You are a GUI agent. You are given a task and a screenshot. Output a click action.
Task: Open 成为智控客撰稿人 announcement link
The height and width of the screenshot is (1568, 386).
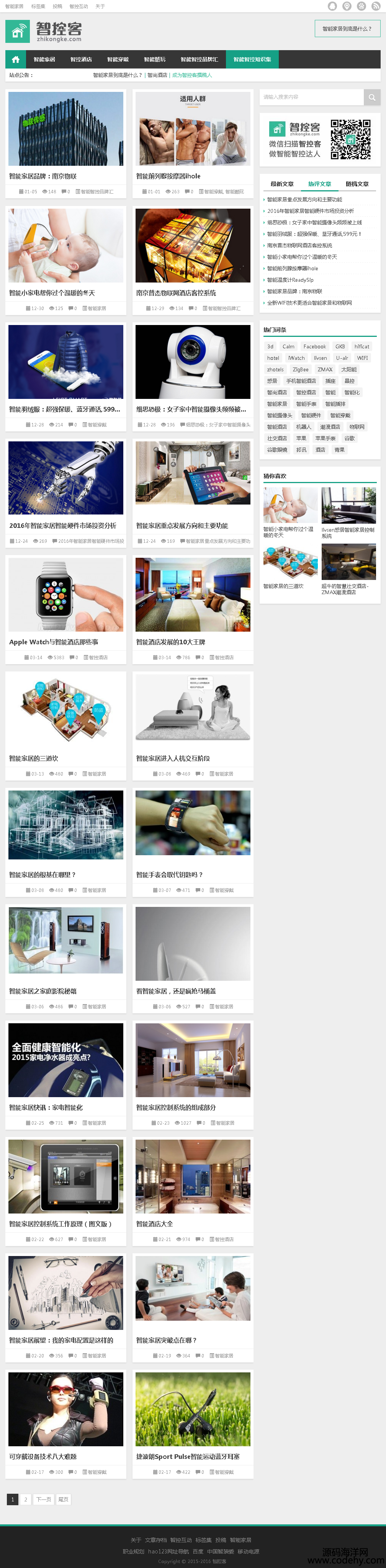coord(192,75)
